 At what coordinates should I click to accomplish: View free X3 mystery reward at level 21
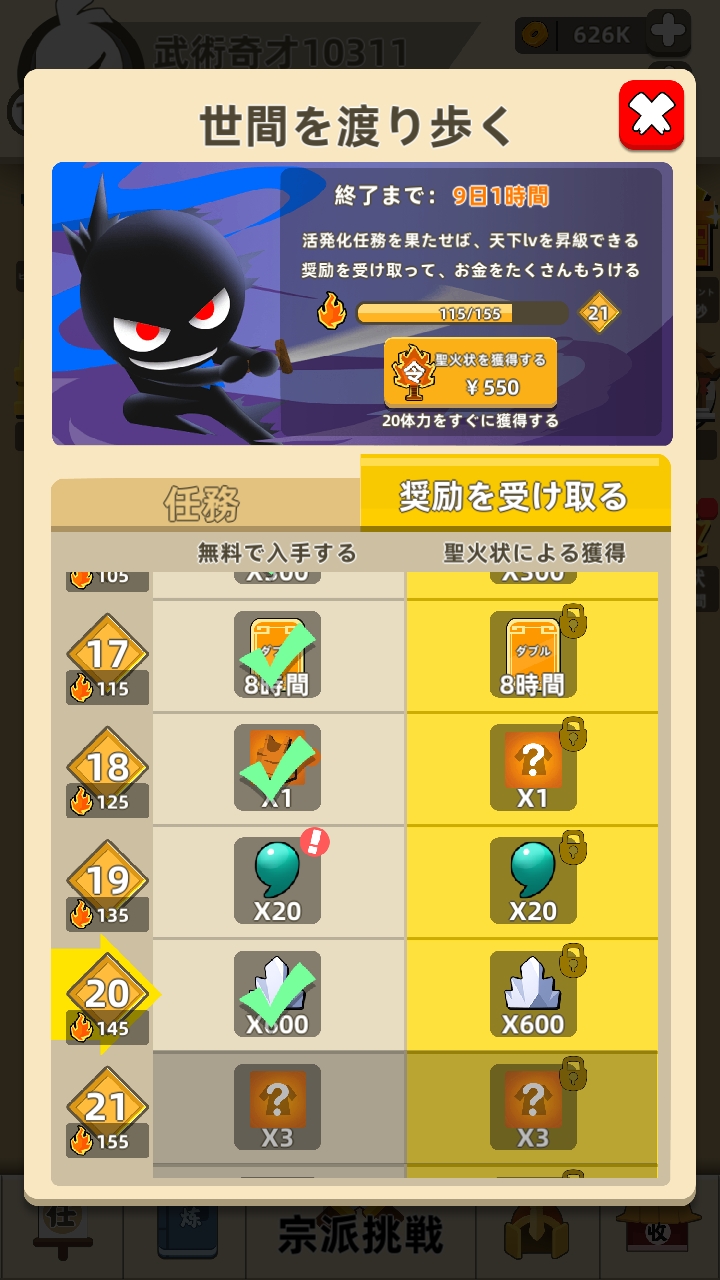(277, 1107)
